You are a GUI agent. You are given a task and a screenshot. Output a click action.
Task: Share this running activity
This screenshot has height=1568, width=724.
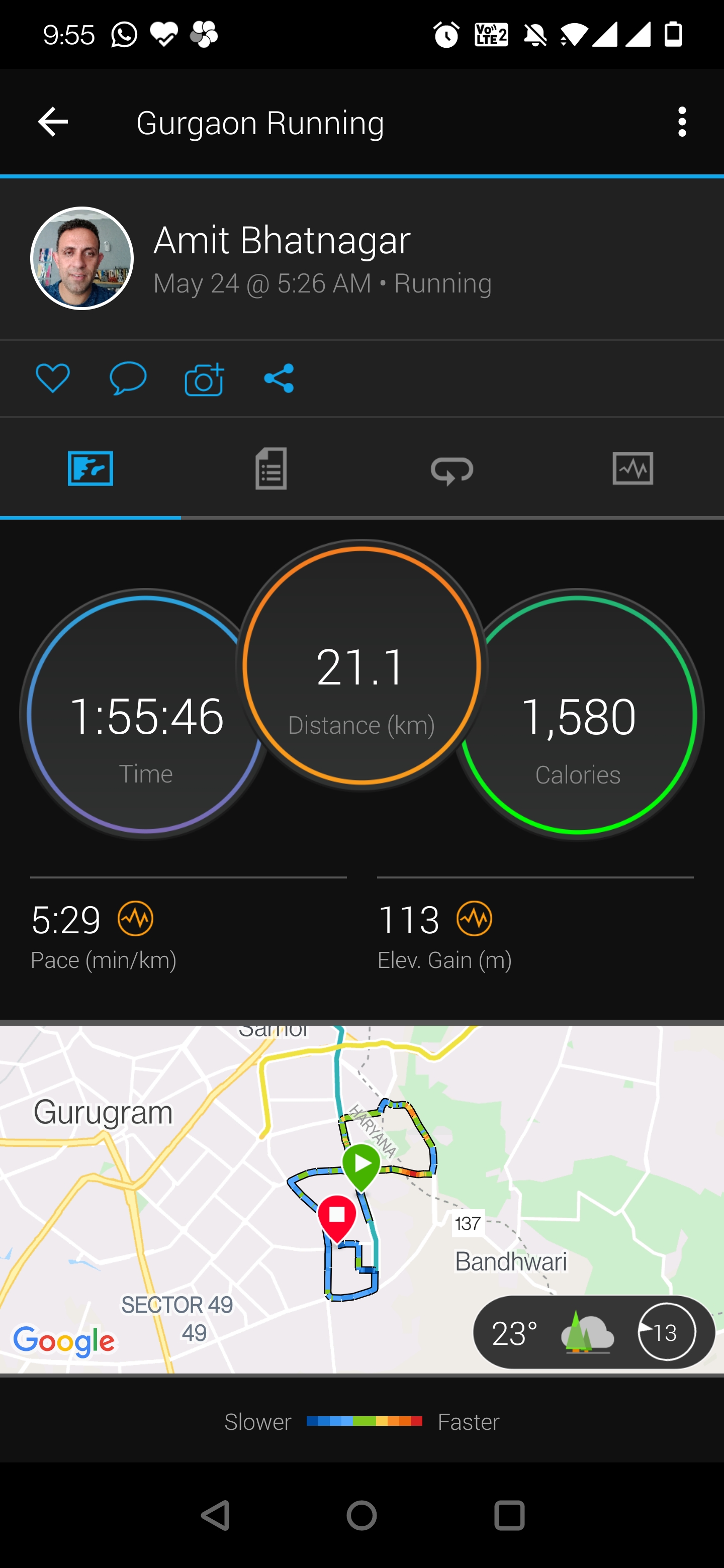tap(280, 378)
